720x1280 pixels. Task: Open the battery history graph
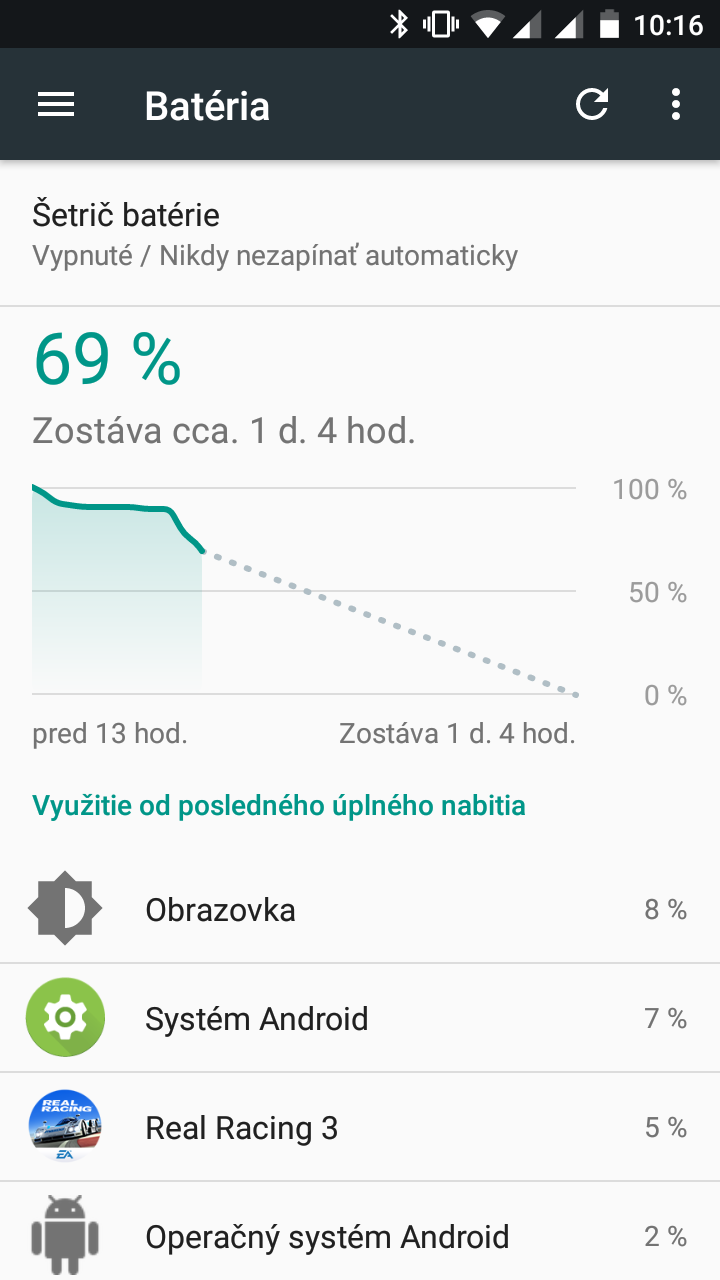[x=360, y=540]
